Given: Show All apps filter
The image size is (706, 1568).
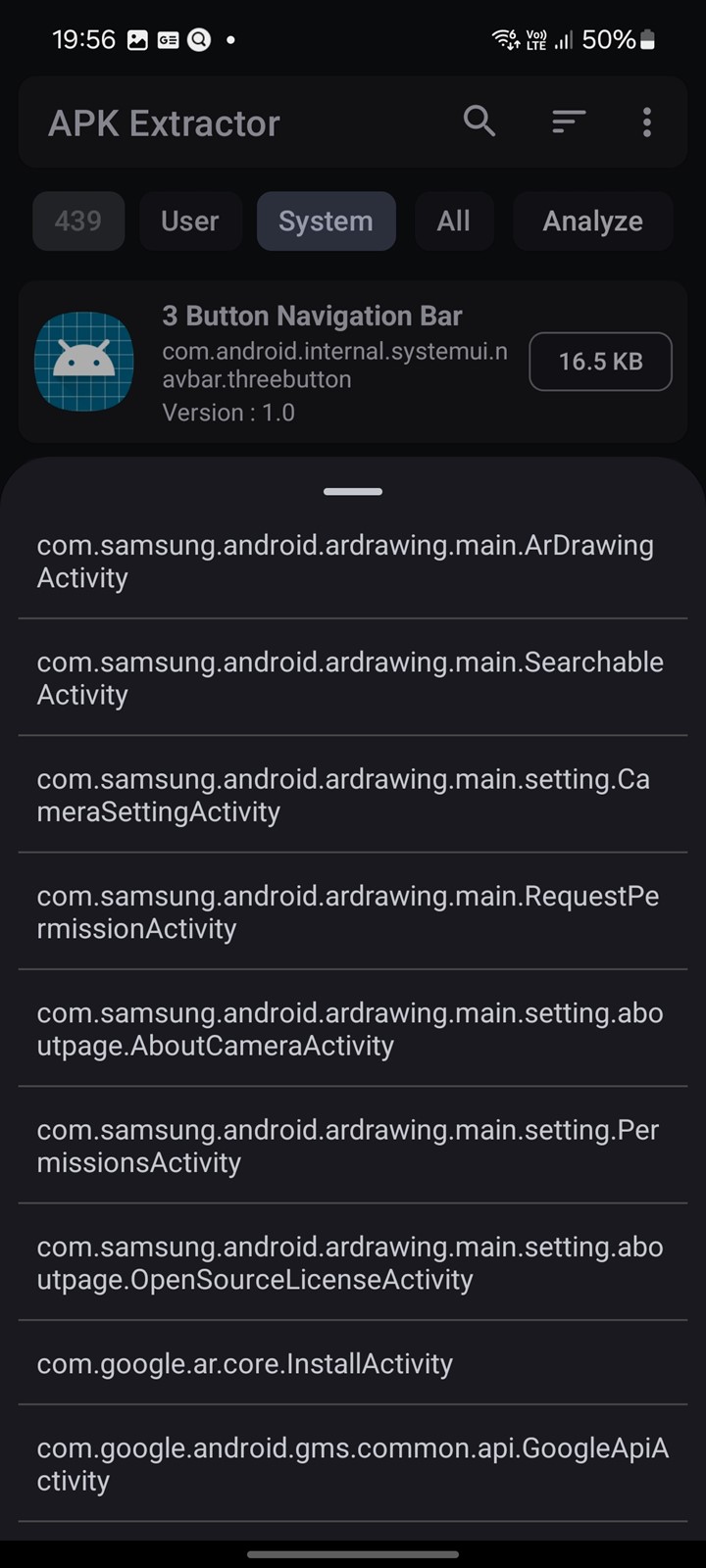Looking at the screenshot, I should [x=453, y=221].
